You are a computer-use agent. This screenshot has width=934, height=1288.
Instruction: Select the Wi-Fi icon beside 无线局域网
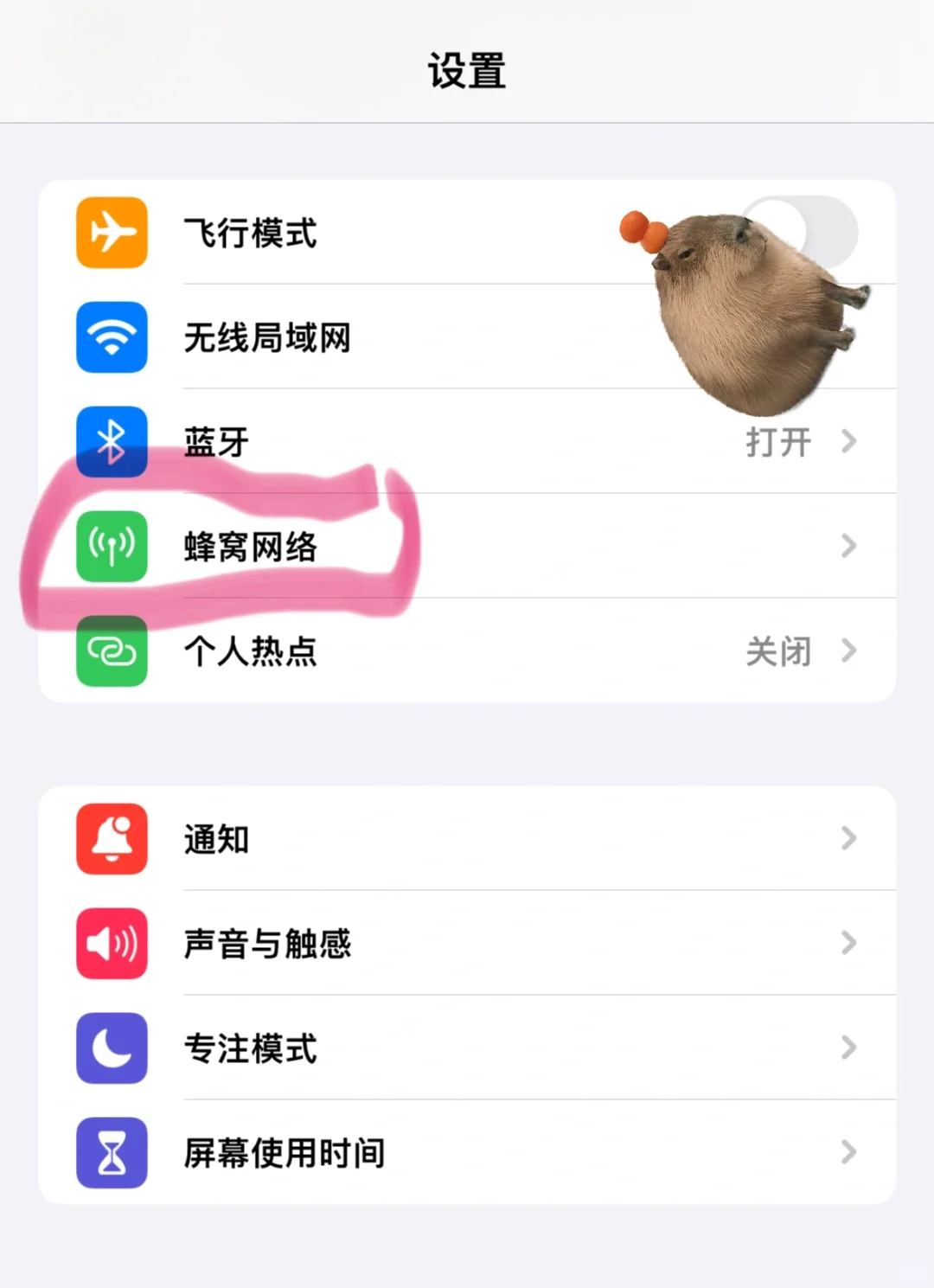(111, 338)
